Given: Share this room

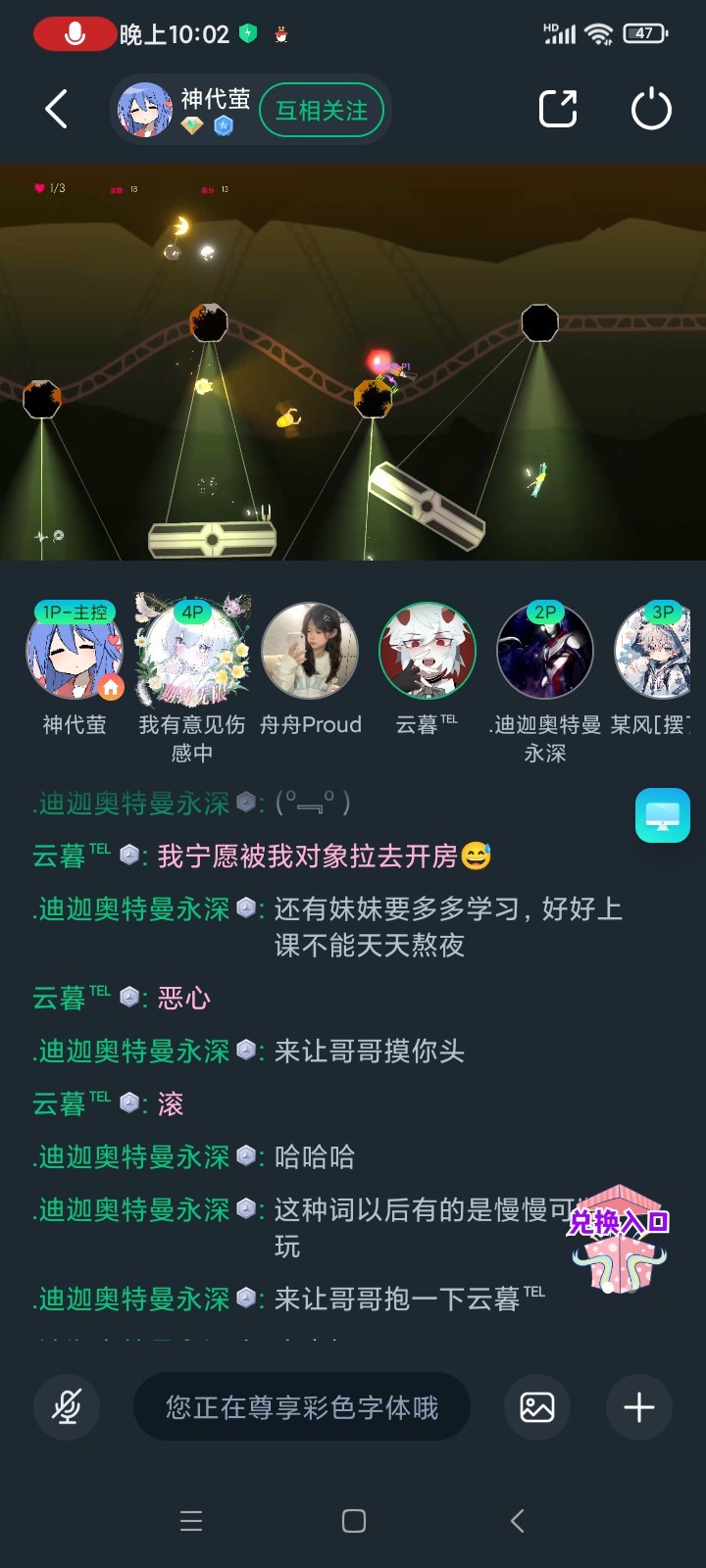Looking at the screenshot, I should tap(558, 109).
